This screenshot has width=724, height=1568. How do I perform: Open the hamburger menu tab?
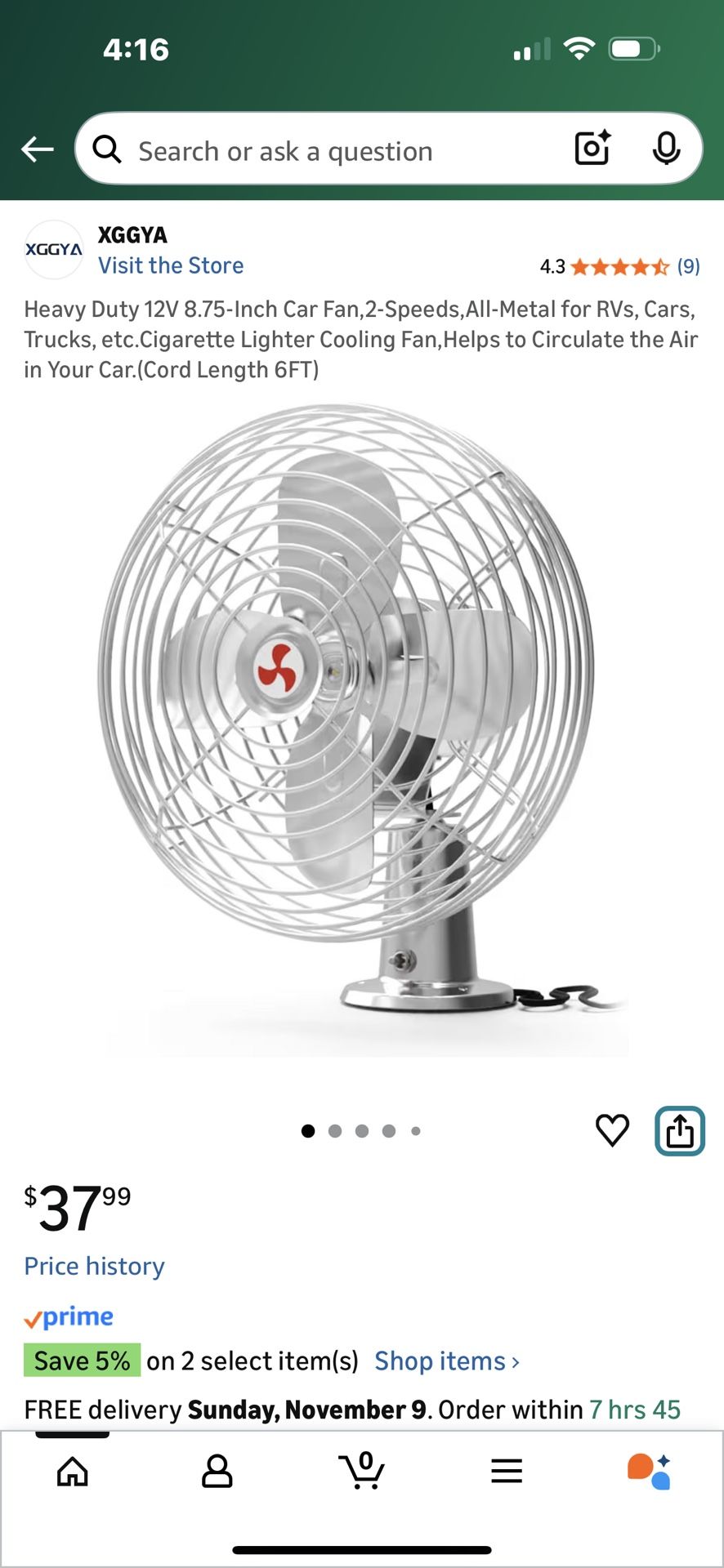(x=507, y=1472)
